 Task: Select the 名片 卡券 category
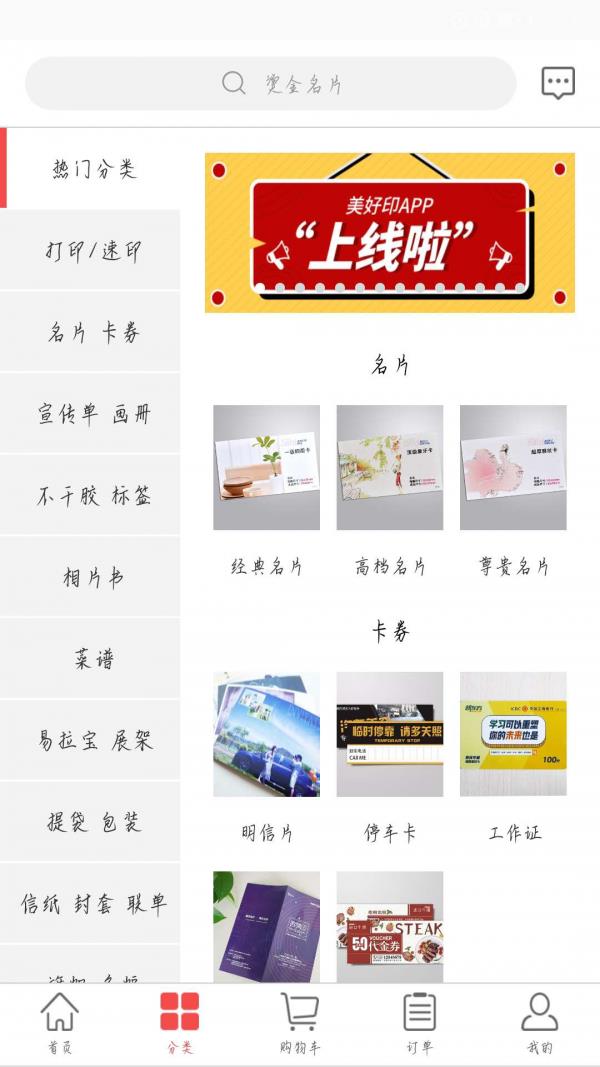point(92,333)
